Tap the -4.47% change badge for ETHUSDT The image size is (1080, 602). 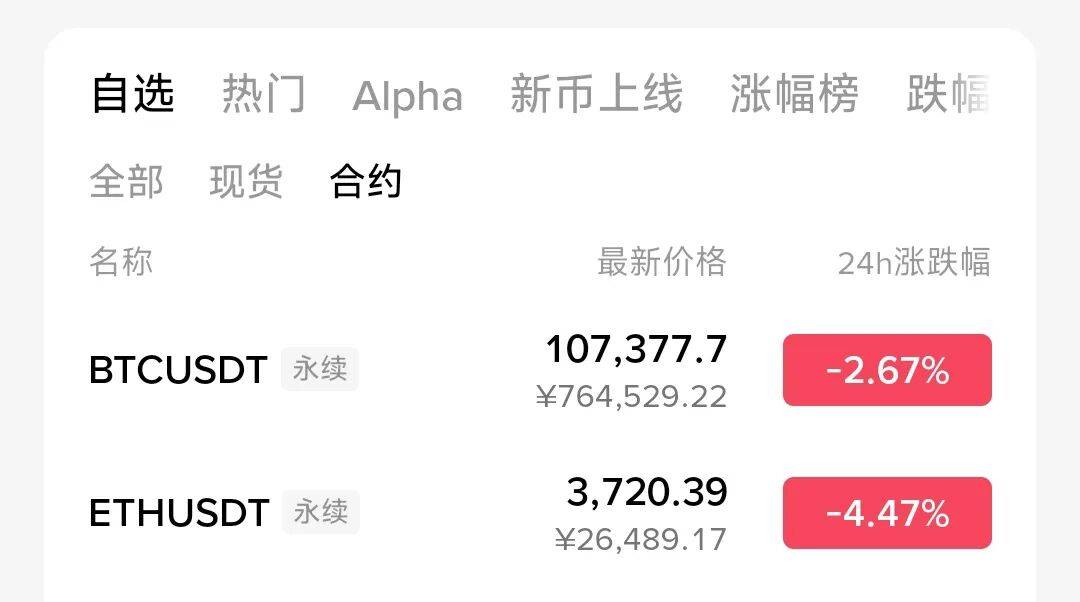[887, 513]
